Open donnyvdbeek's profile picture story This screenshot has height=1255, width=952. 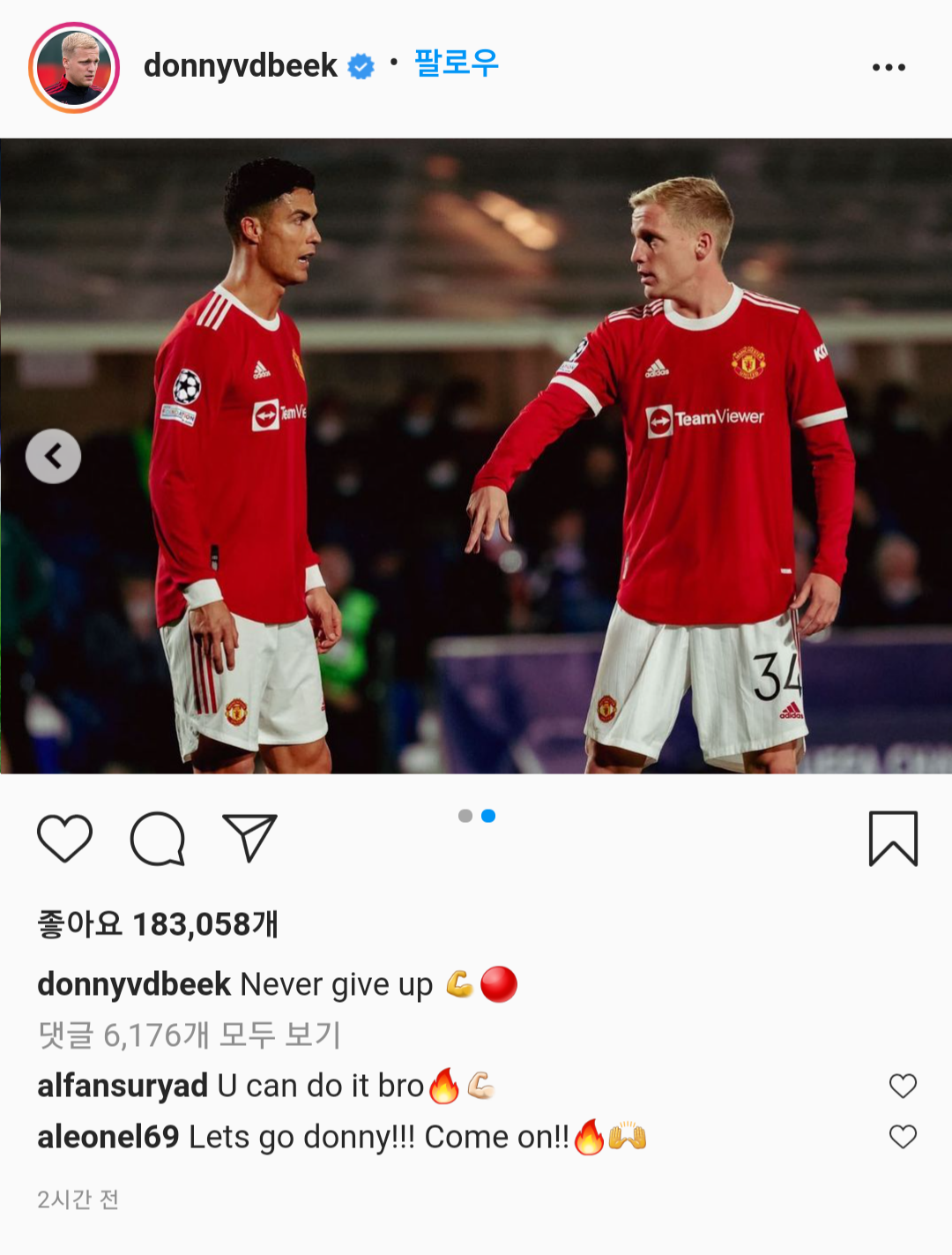74,68
